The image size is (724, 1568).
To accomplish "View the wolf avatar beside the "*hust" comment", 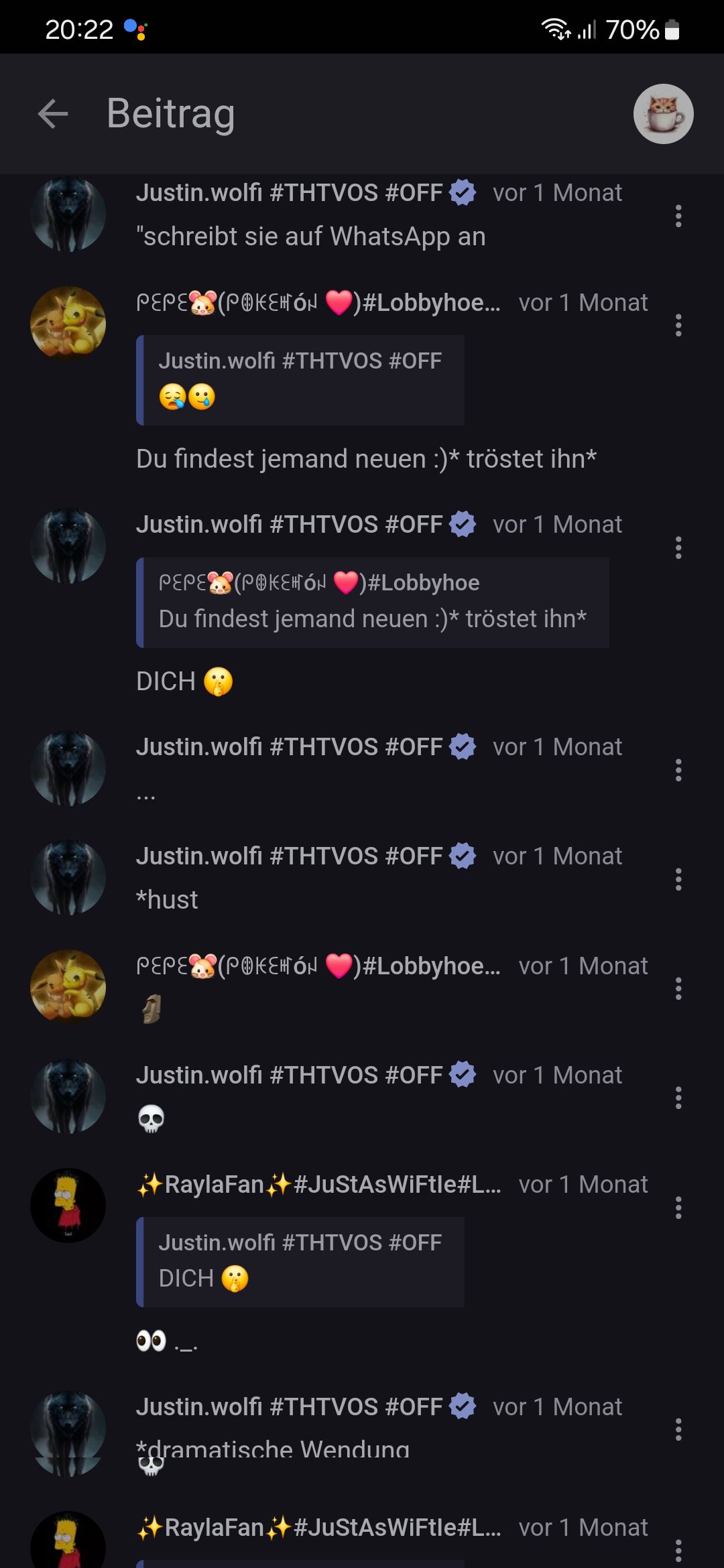I will pyautogui.click(x=68, y=877).
